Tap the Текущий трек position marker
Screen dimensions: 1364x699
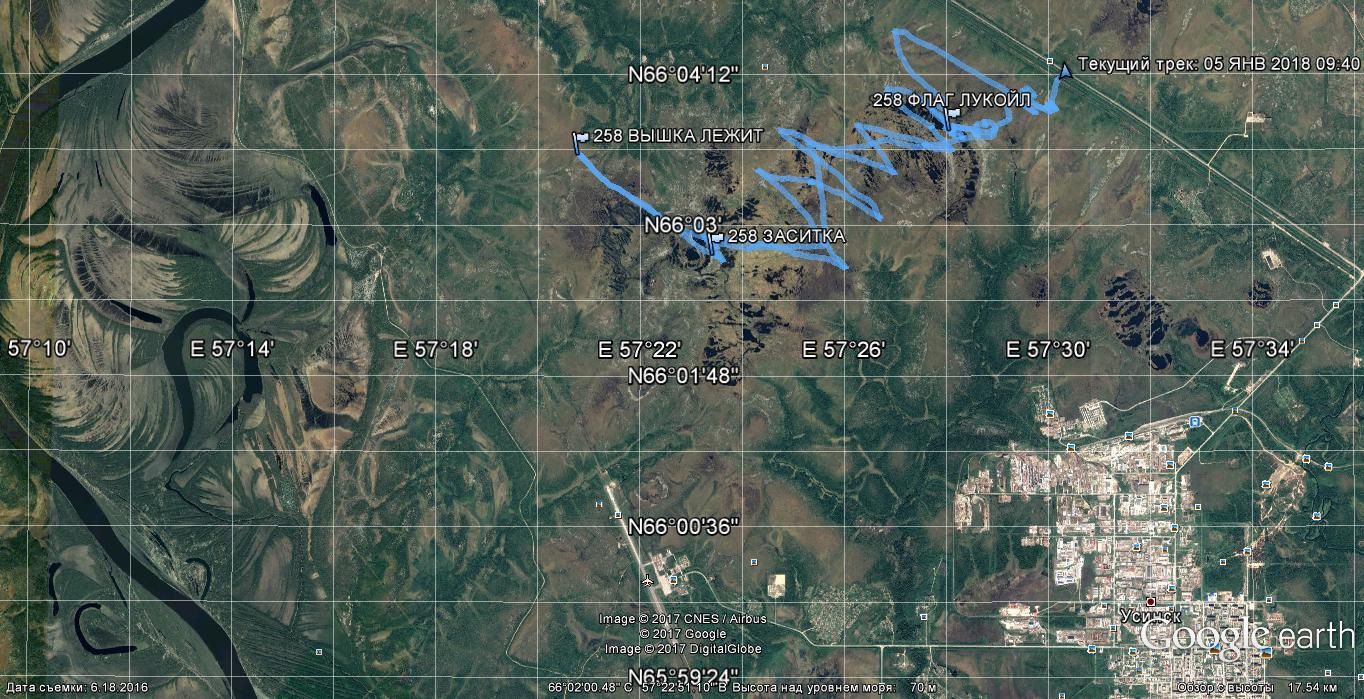[x=1065, y=71]
